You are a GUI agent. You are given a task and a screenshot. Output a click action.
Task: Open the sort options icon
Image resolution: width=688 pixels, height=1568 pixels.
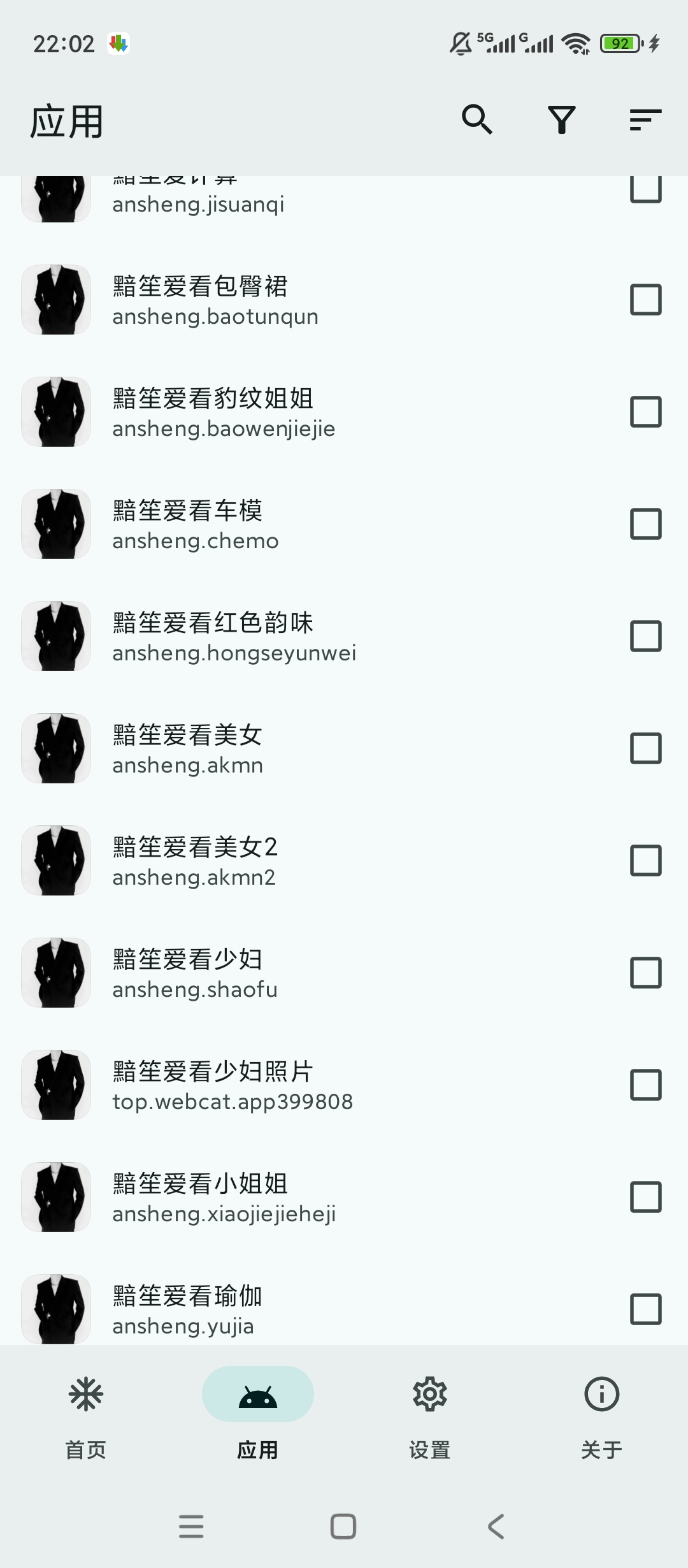pos(645,120)
